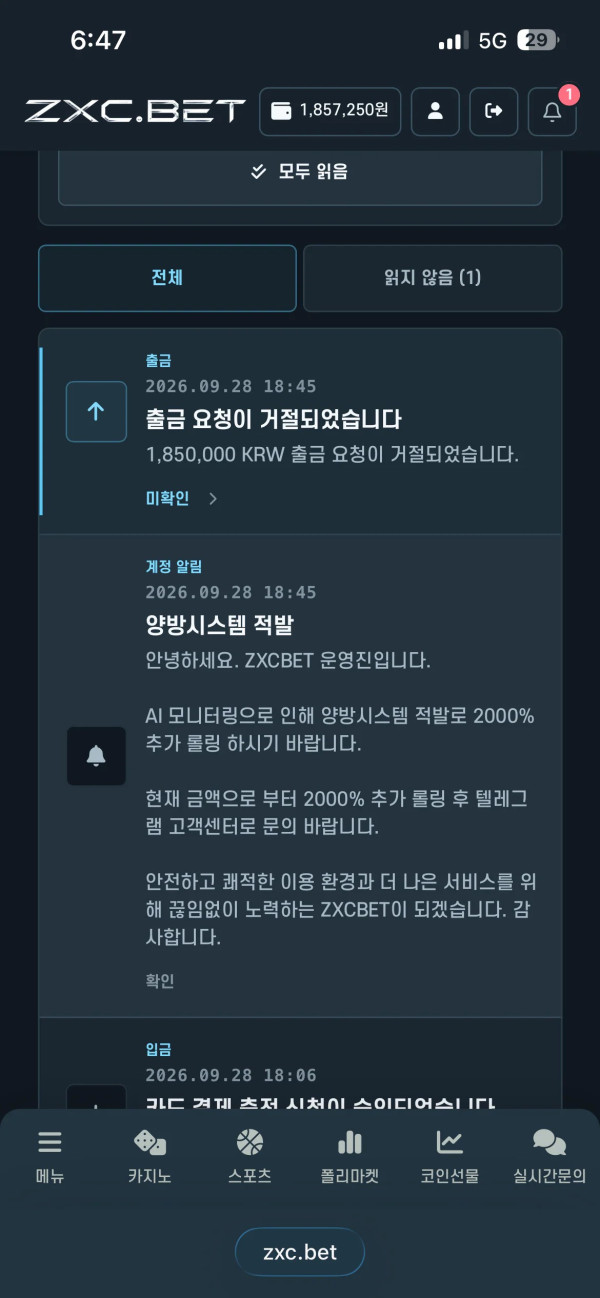
Task: Select the 전체 tab
Action: [x=167, y=278]
